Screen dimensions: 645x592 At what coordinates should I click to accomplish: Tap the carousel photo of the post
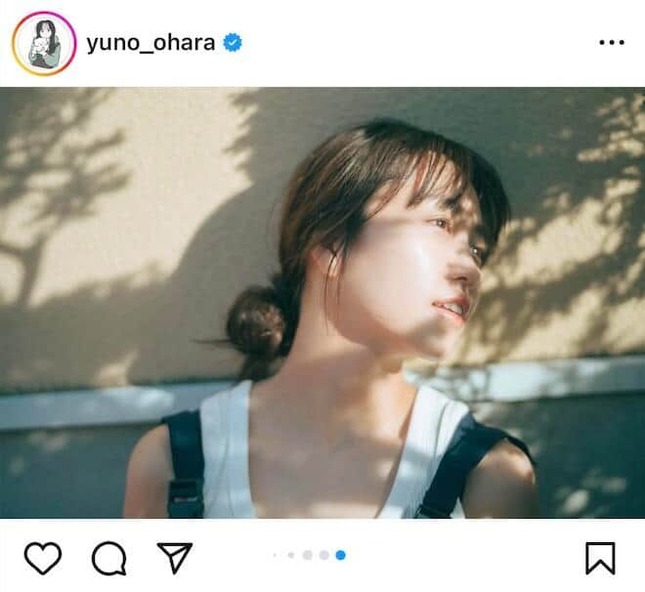(322, 302)
